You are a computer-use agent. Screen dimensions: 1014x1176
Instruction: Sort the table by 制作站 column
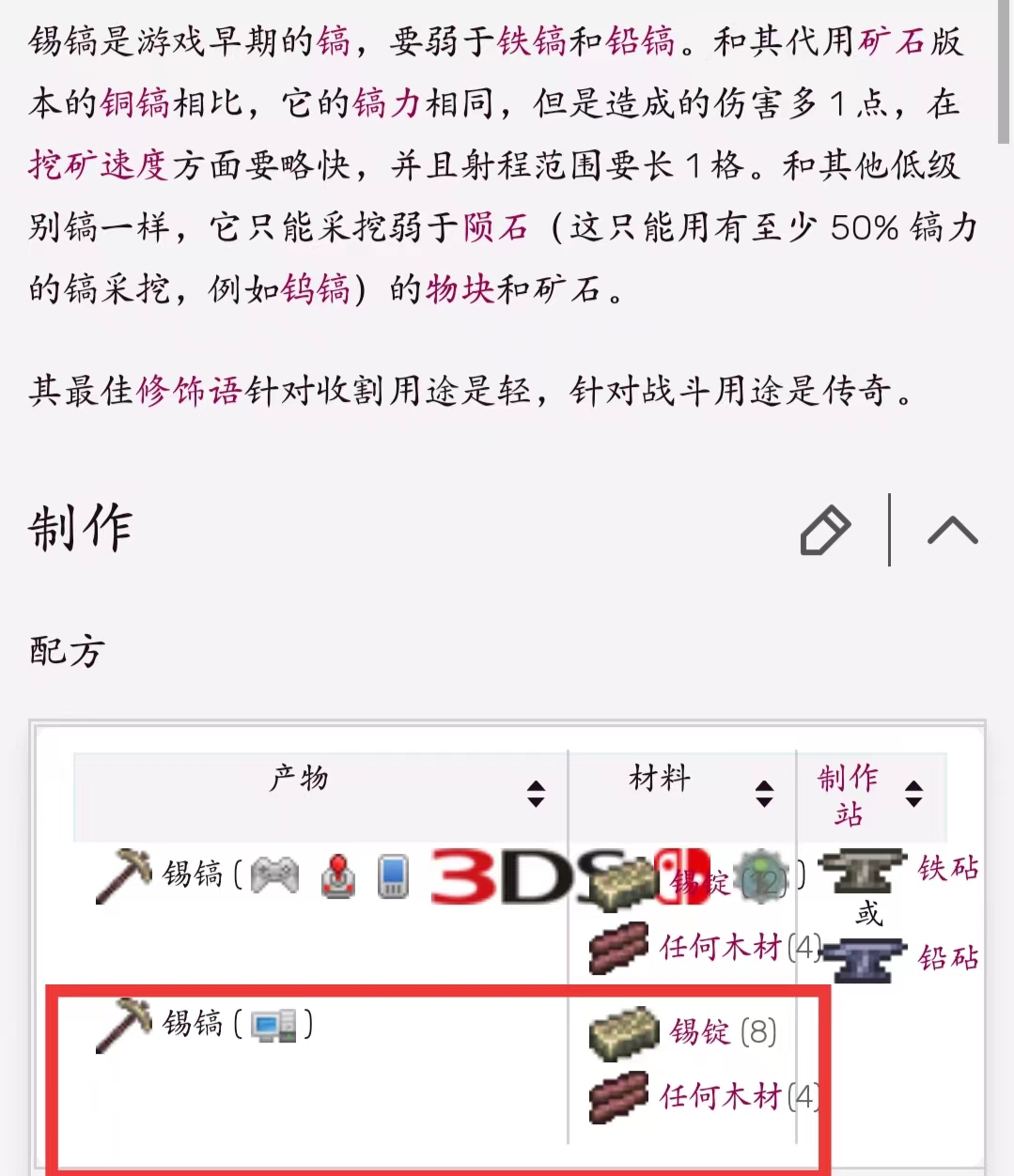(x=913, y=794)
